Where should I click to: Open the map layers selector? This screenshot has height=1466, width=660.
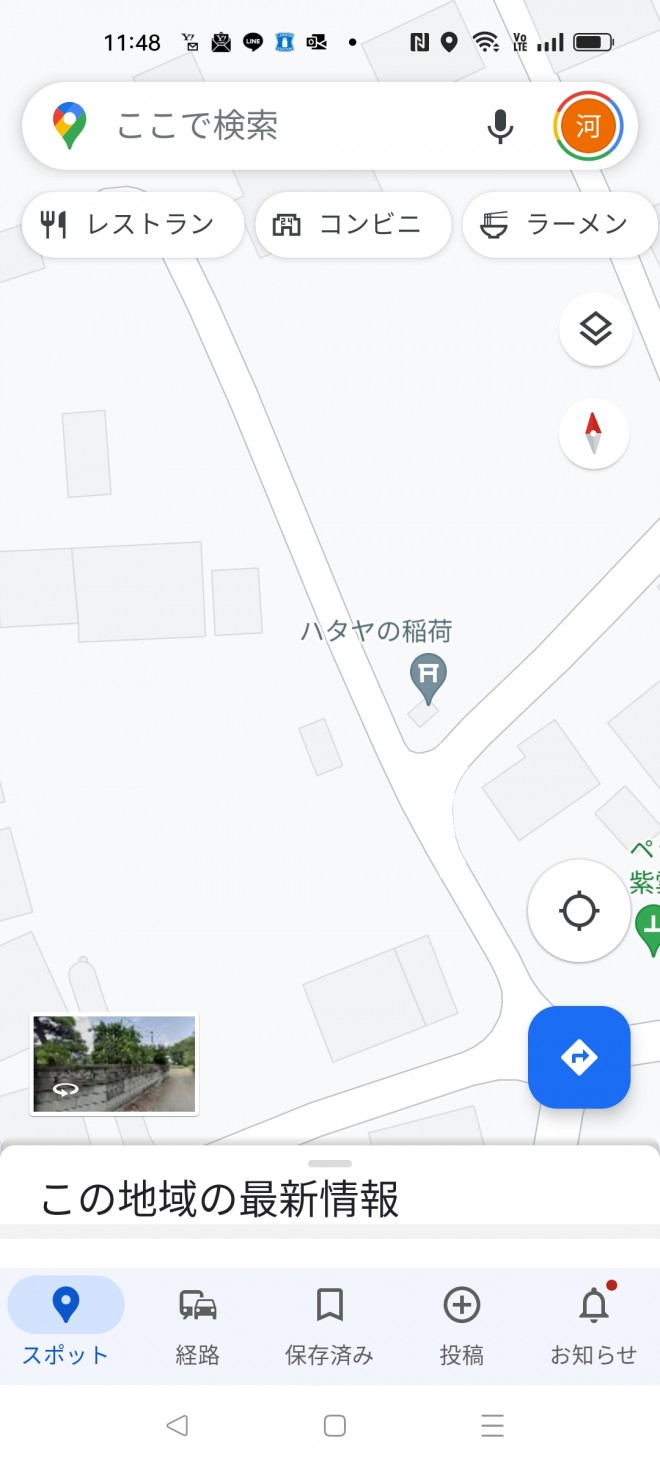(x=595, y=329)
